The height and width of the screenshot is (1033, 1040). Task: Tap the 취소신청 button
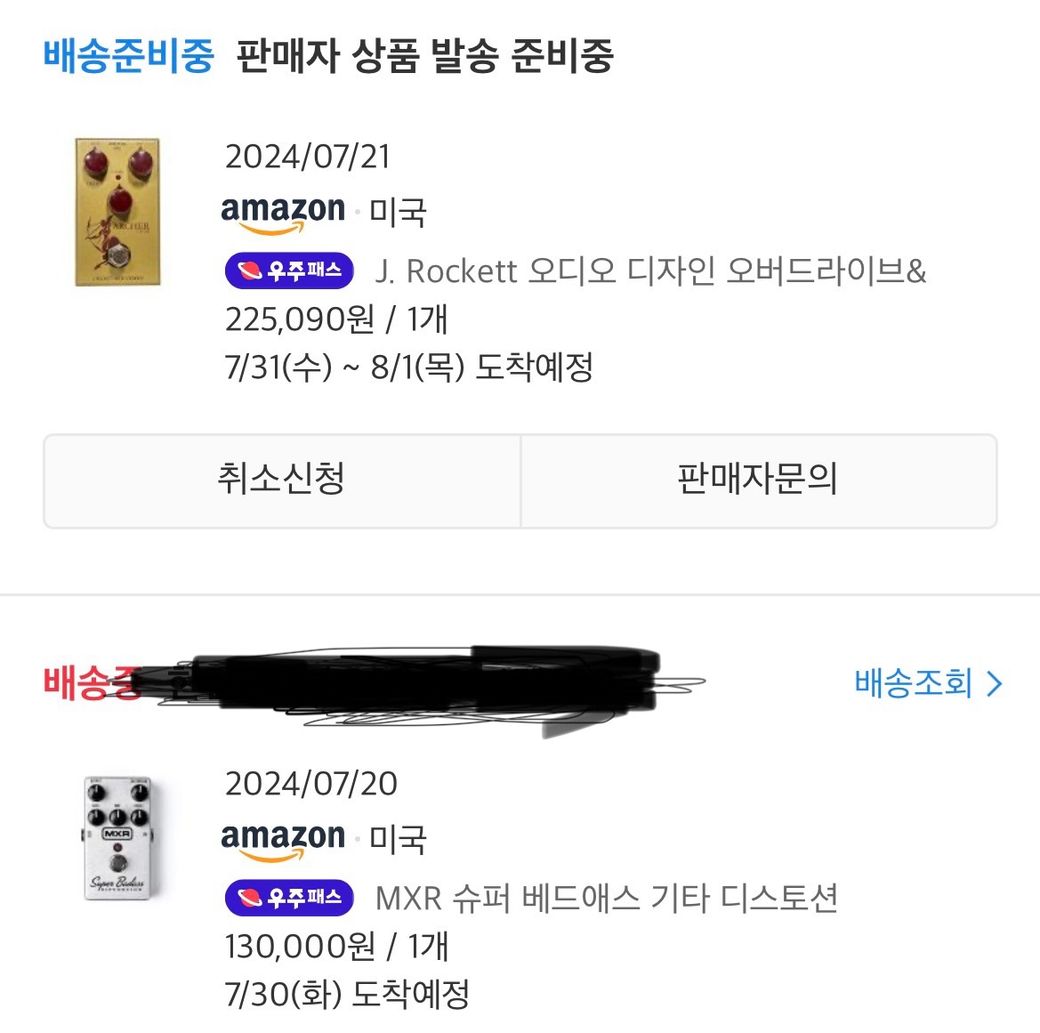(x=281, y=480)
